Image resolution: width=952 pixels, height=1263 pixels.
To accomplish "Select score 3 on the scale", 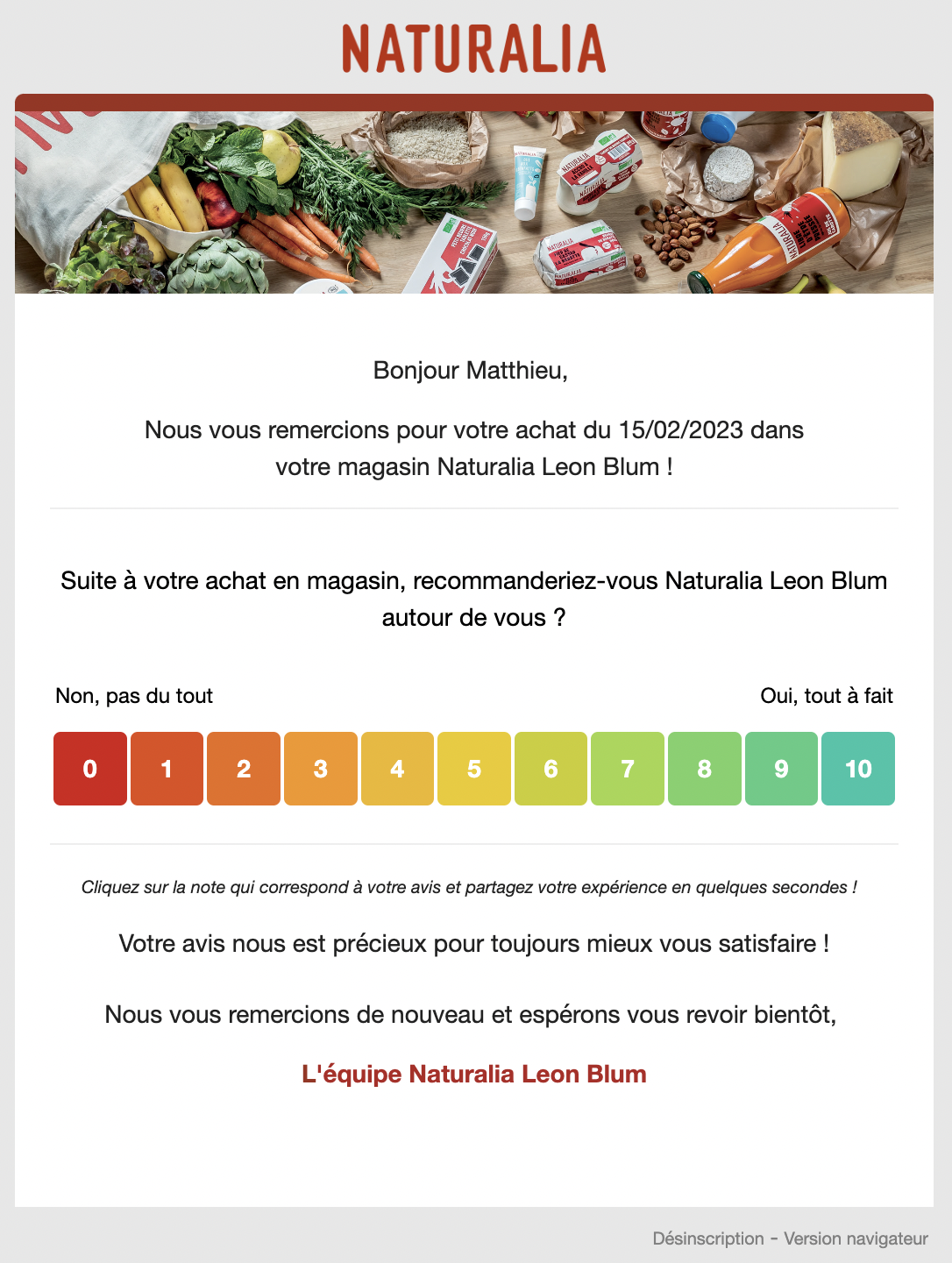I will (320, 769).
